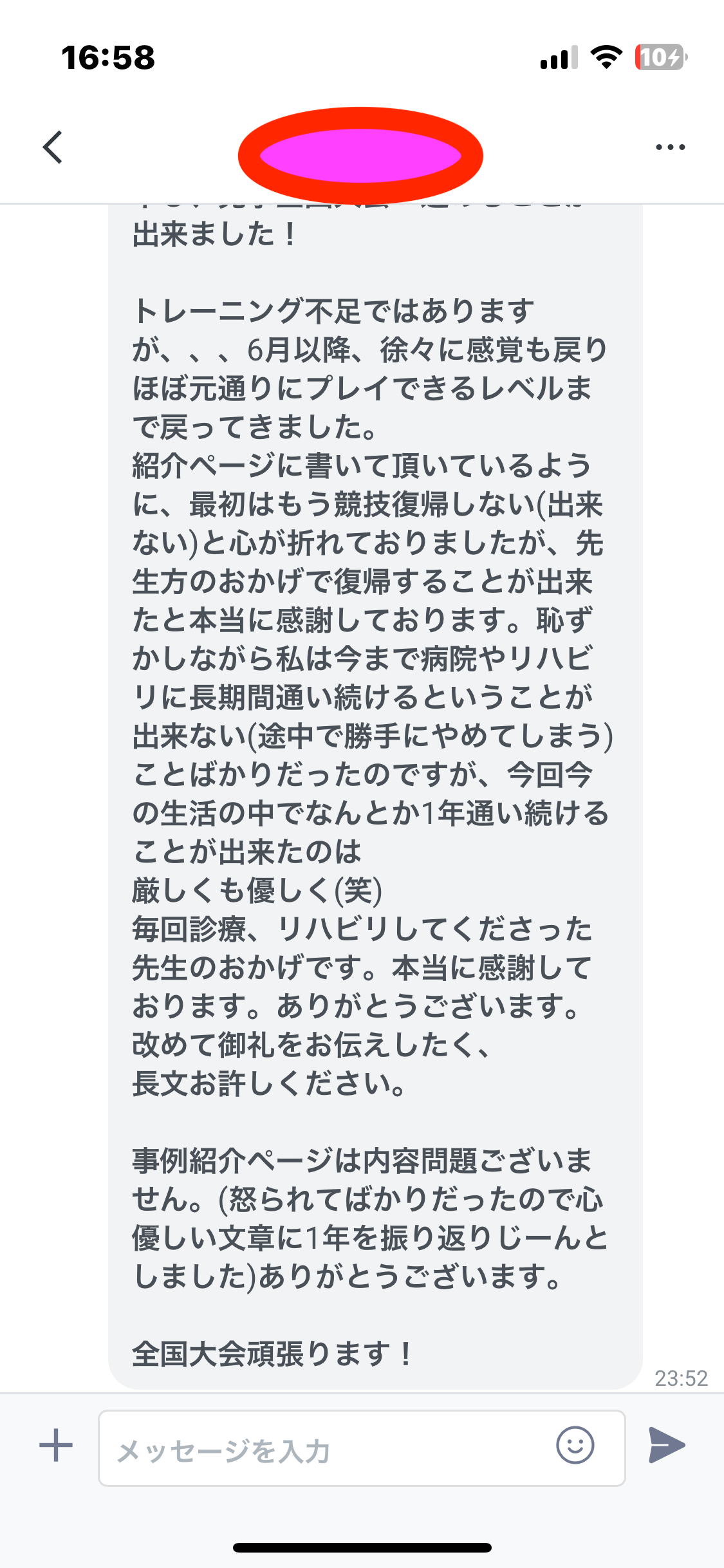Tap the plus attach icon
This screenshot has height=1568, width=724.
pyautogui.click(x=56, y=1446)
